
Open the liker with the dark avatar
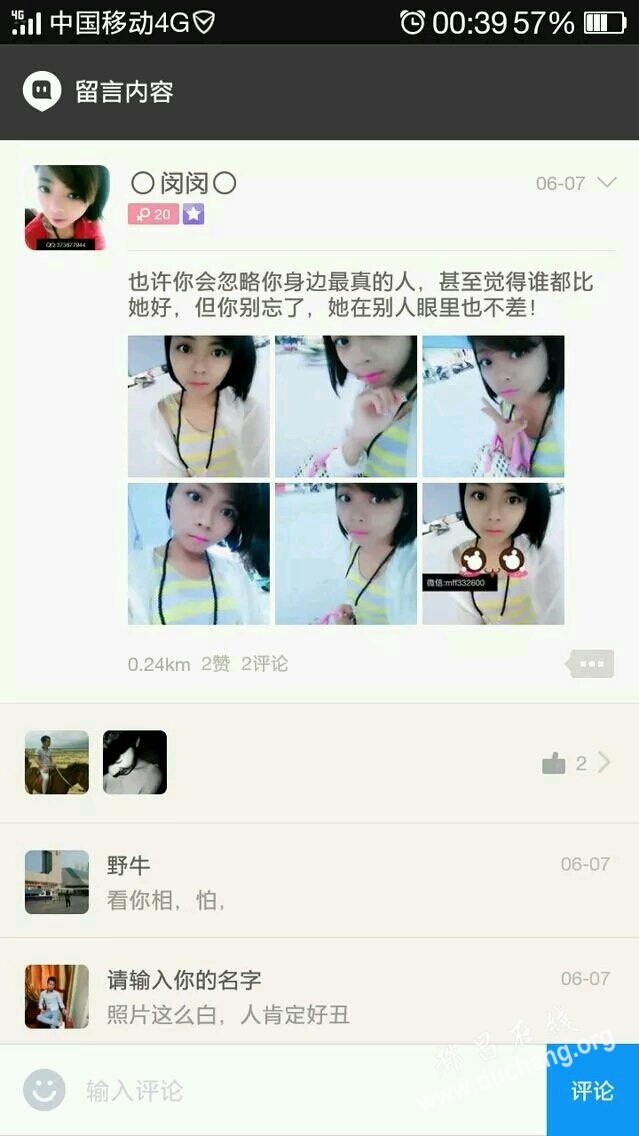click(x=135, y=762)
